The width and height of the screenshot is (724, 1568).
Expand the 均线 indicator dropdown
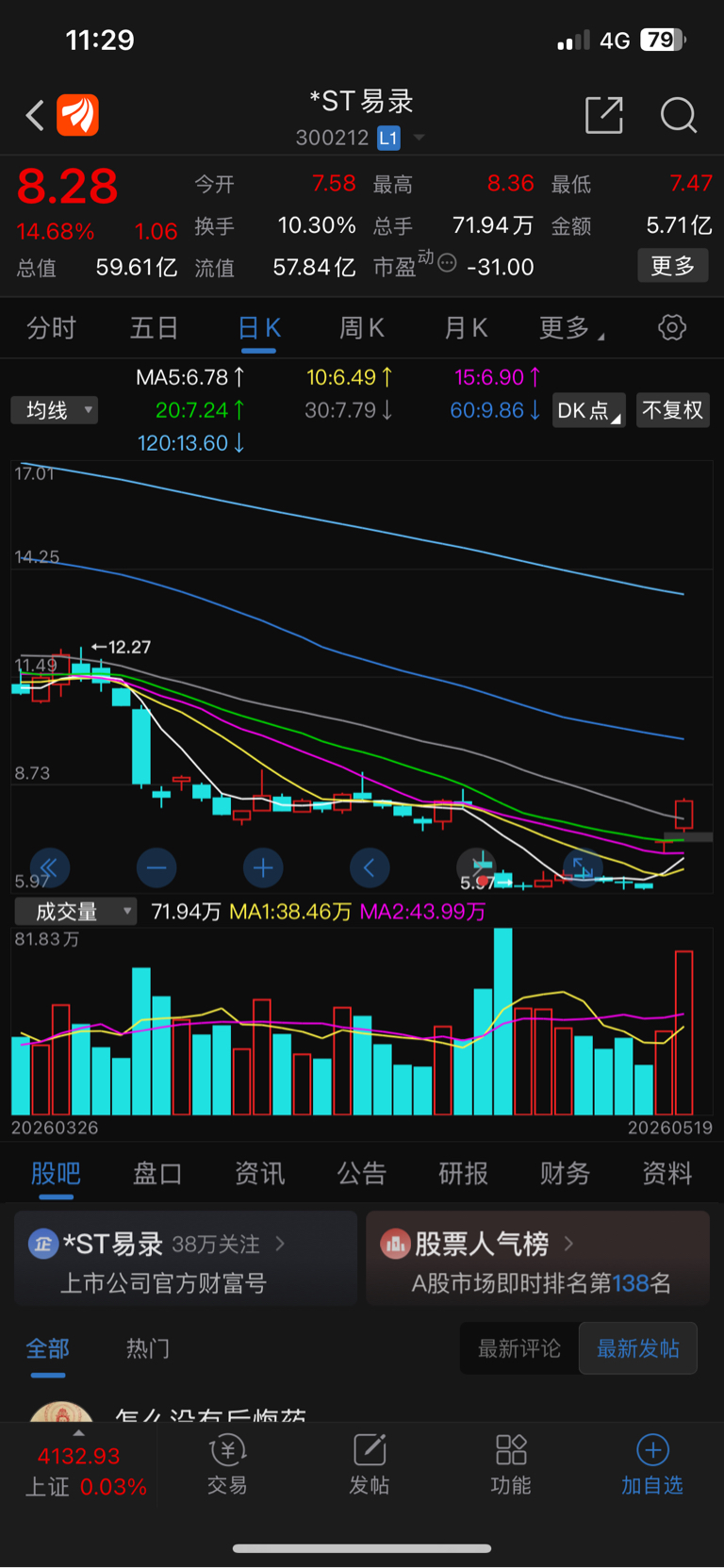(x=55, y=410)
